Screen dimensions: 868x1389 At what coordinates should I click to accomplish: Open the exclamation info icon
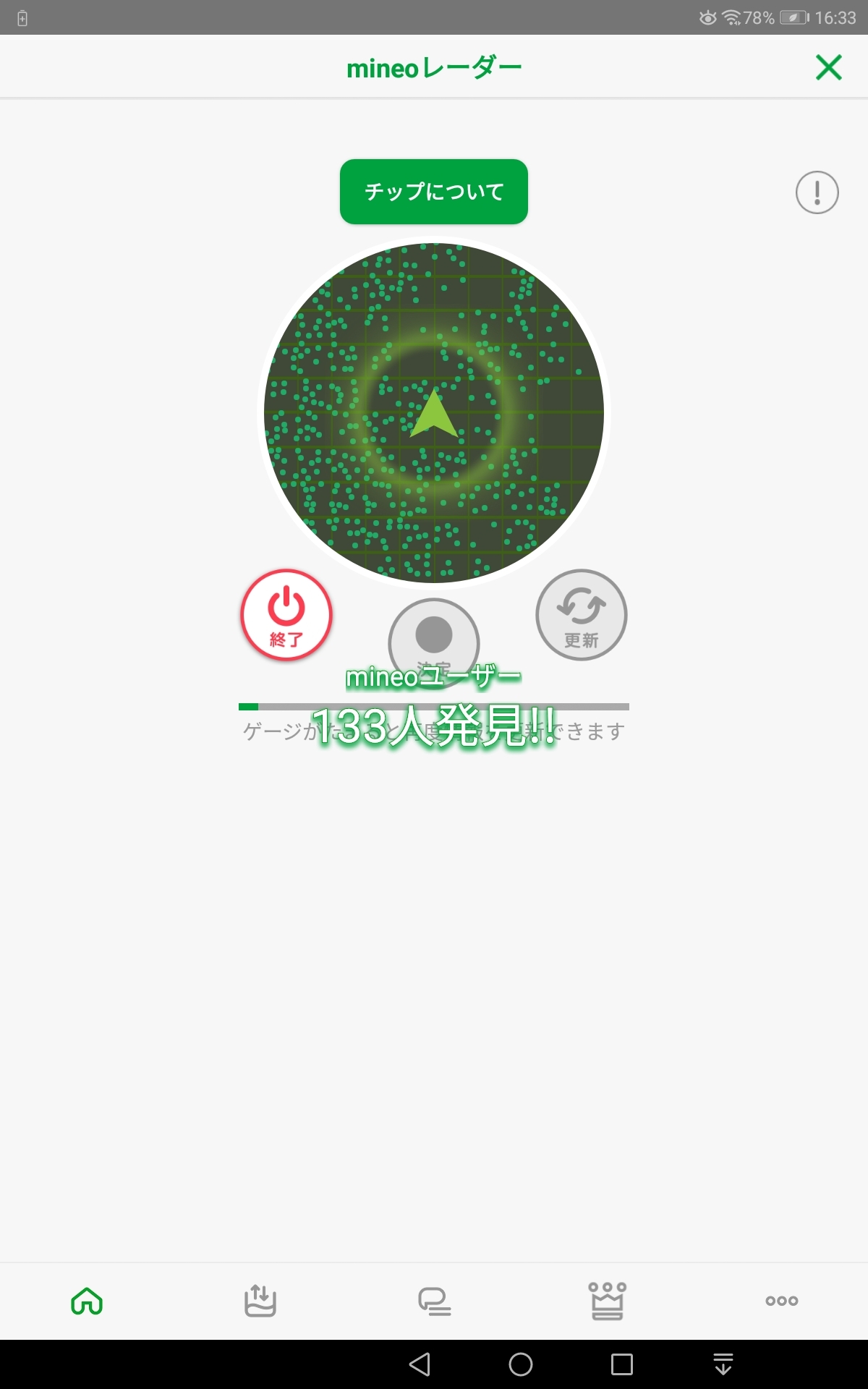[817, 192]
